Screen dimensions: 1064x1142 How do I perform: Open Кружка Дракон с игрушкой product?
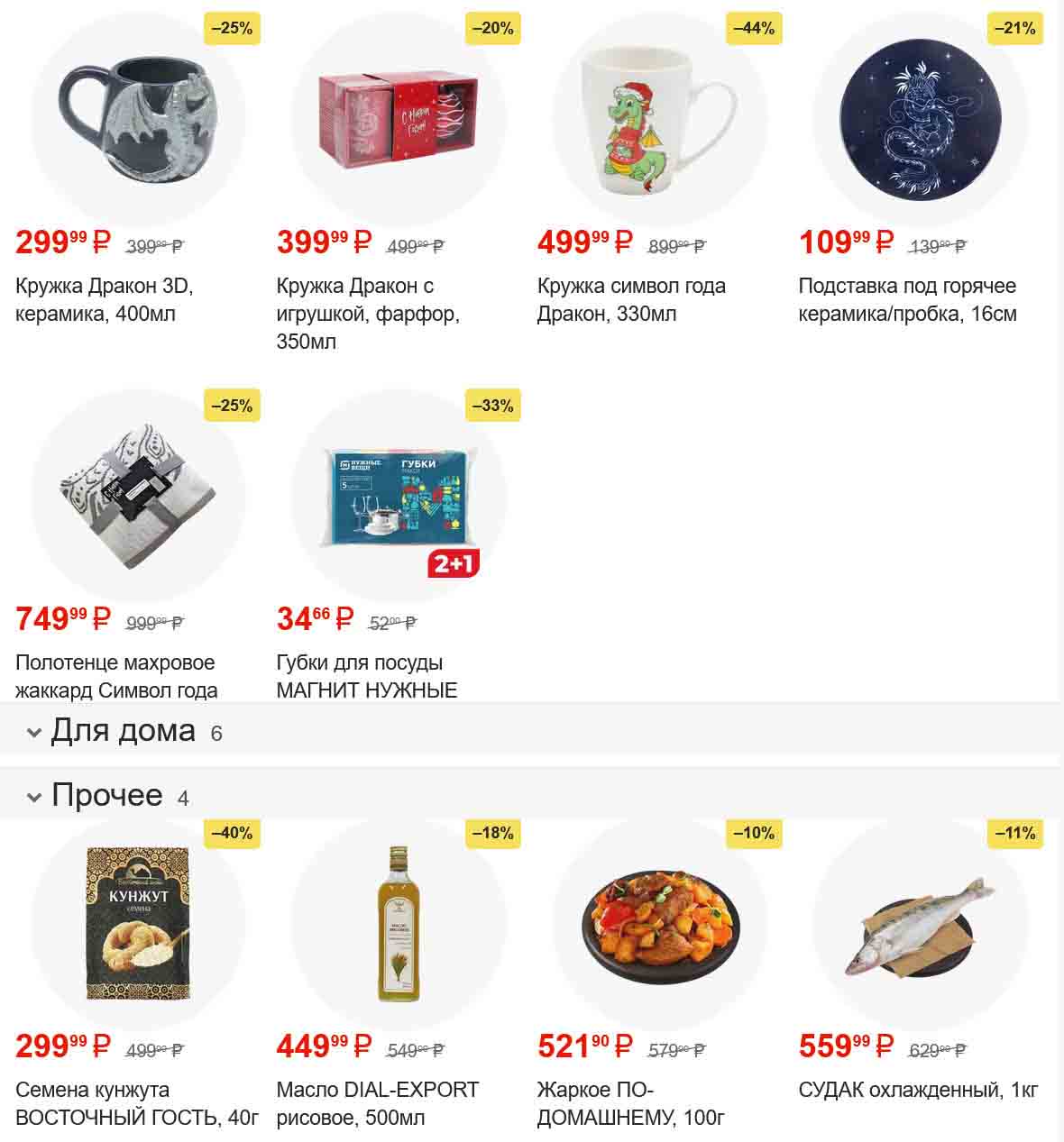click(399, 121)
